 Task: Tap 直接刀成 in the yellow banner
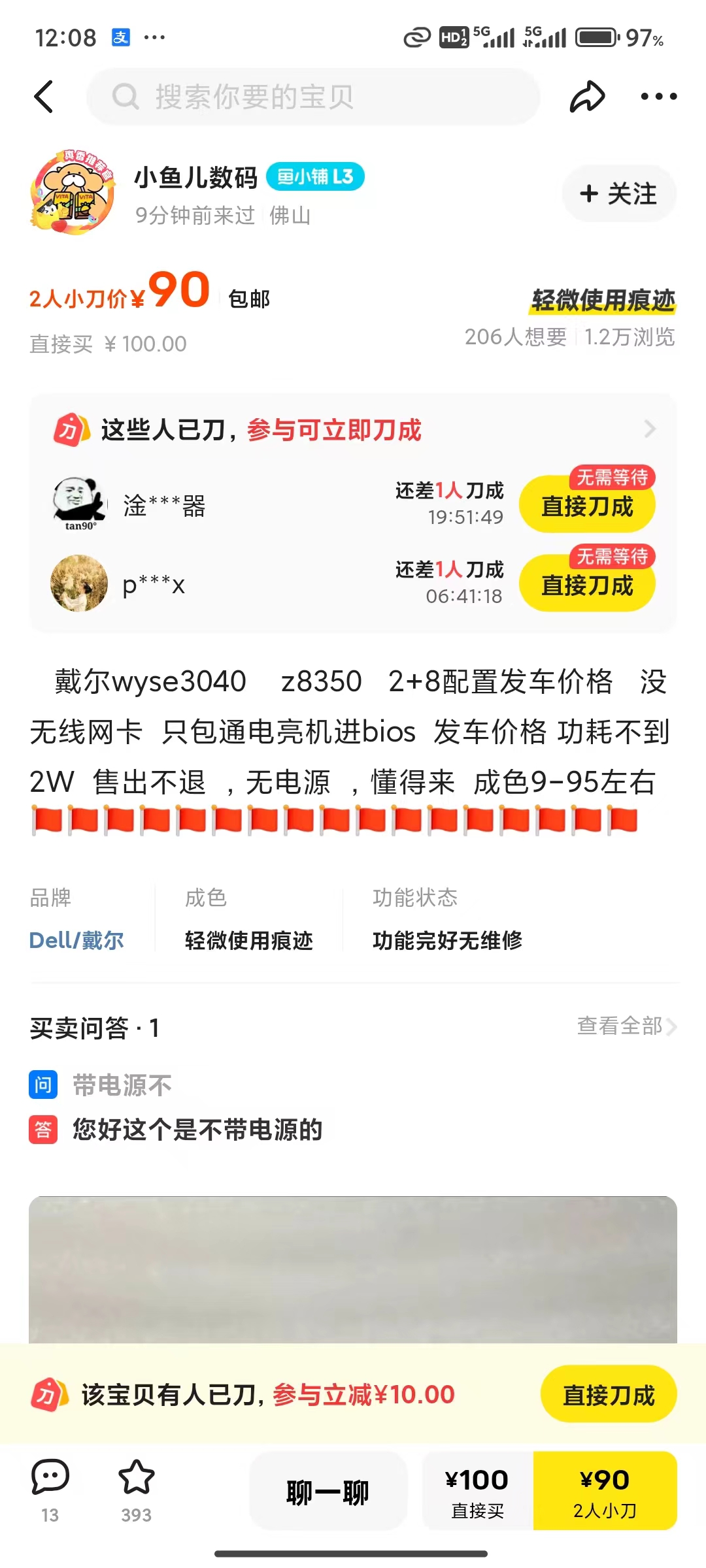608,1395
